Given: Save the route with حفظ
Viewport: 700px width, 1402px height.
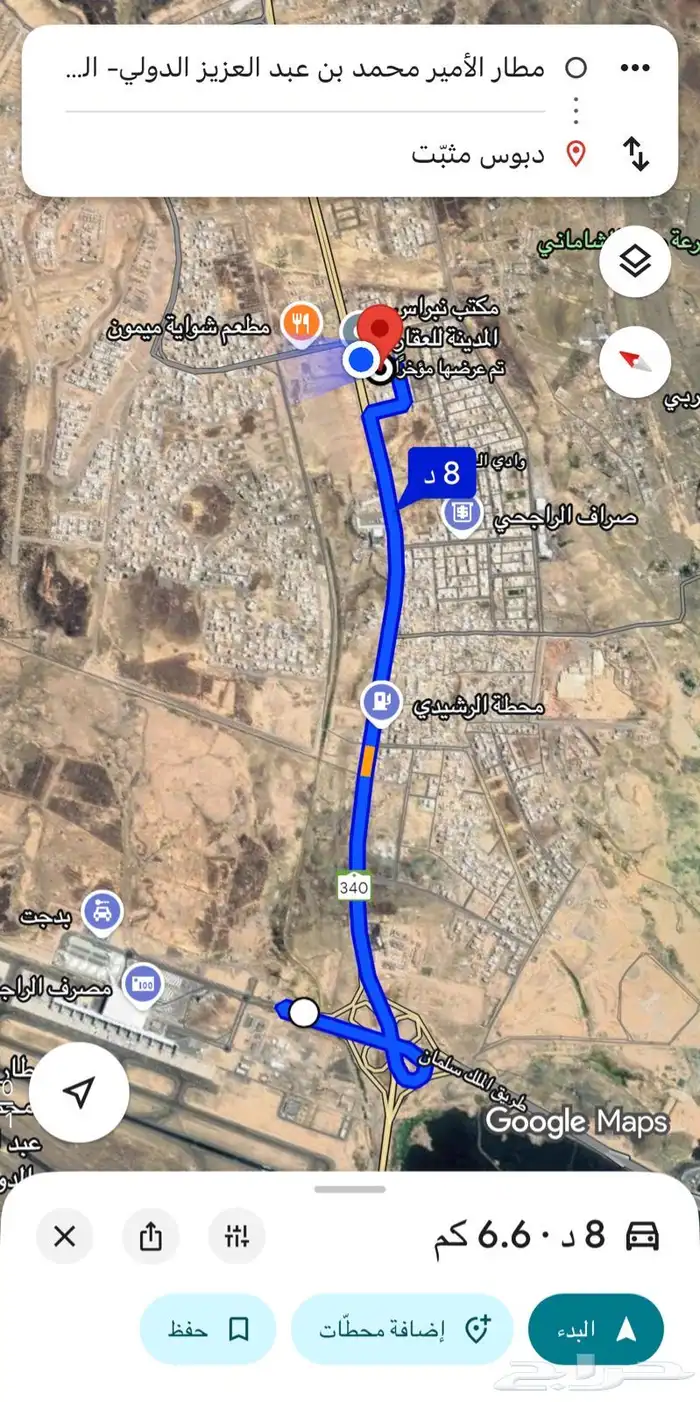Looking at the screenshot, I should click(208, 1329).
